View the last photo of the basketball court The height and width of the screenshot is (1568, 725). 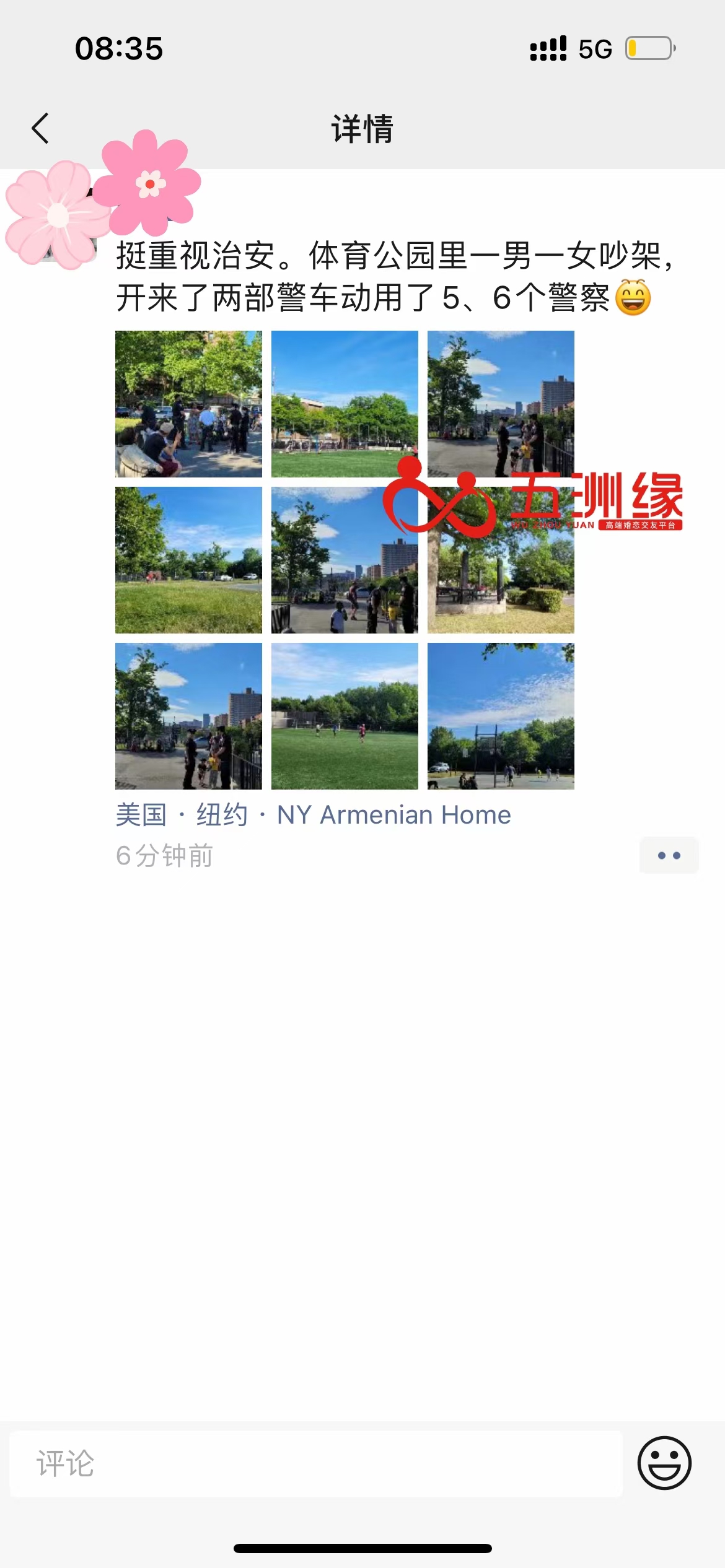[501, 716]
